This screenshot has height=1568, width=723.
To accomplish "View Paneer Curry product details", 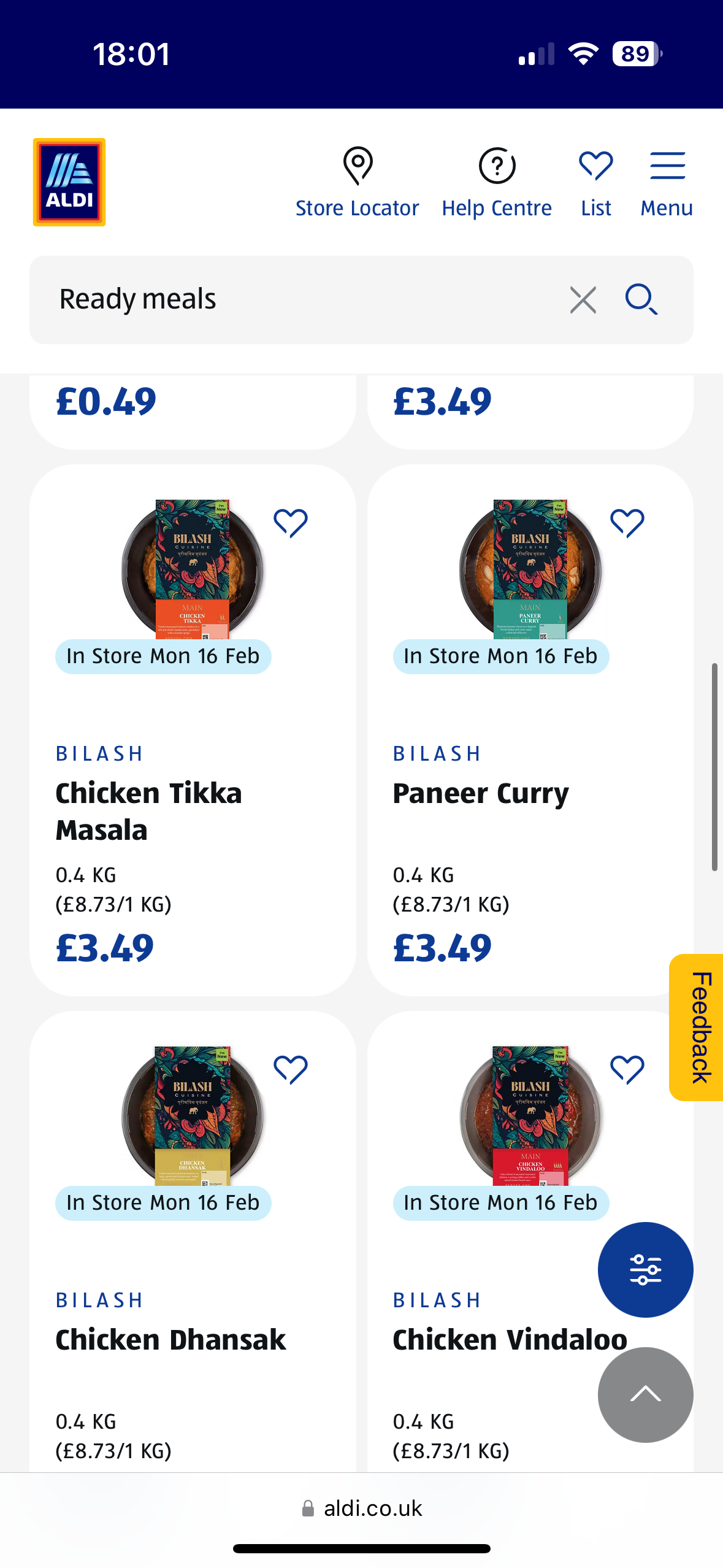I will 481,793.
